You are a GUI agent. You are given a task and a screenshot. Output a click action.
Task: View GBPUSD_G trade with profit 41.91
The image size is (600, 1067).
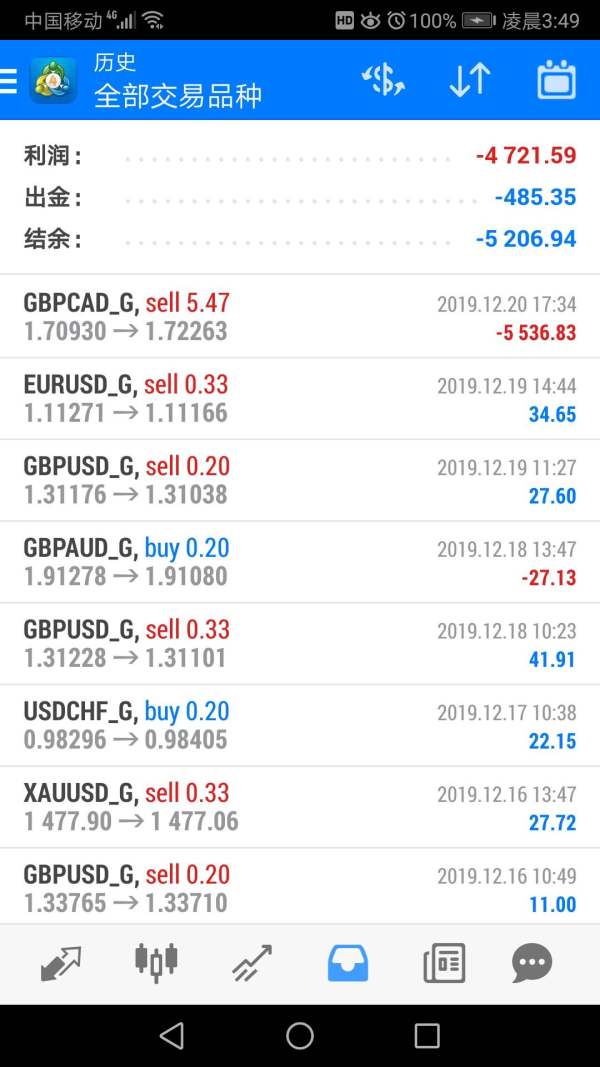[x=300, y=644]
